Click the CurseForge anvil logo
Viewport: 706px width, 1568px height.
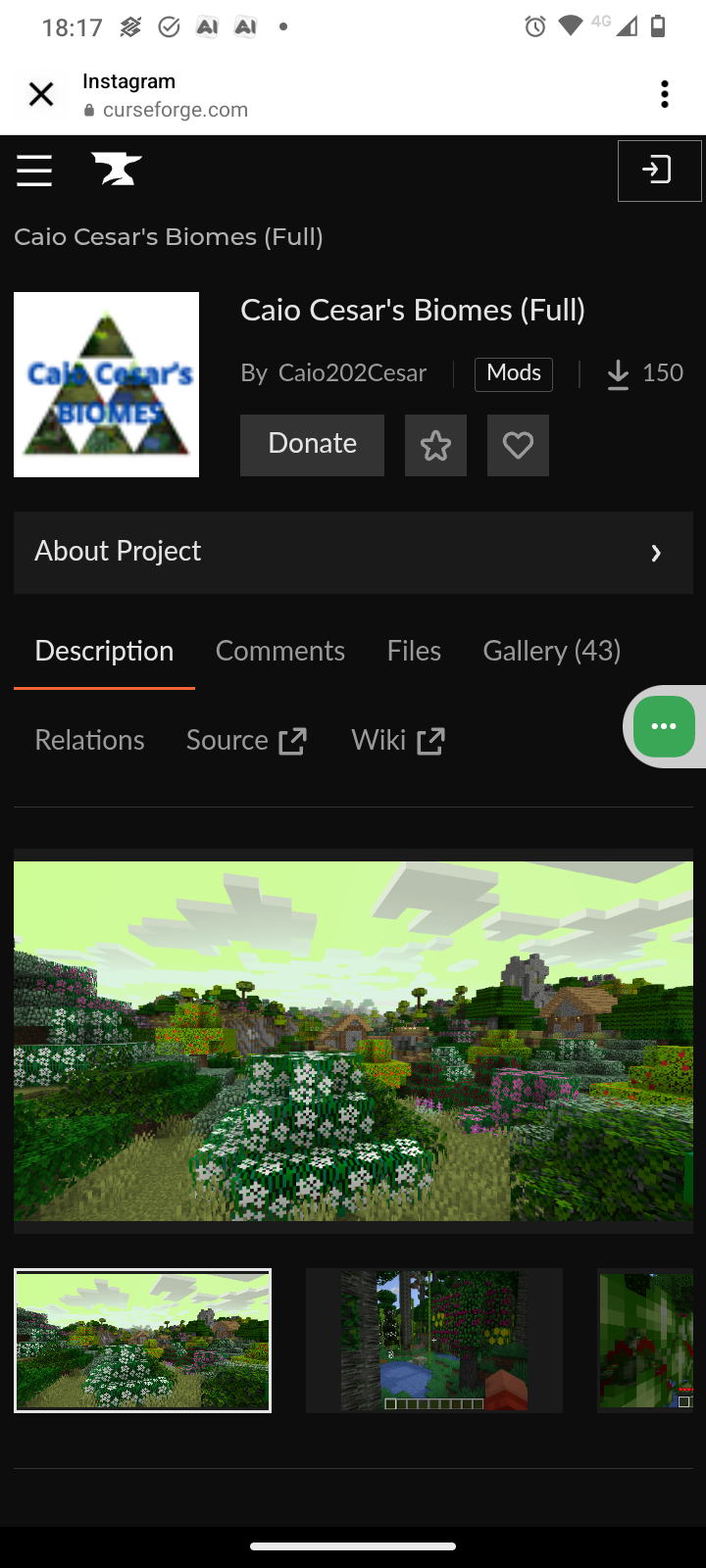pyautogui.click(x=116, y=169)
